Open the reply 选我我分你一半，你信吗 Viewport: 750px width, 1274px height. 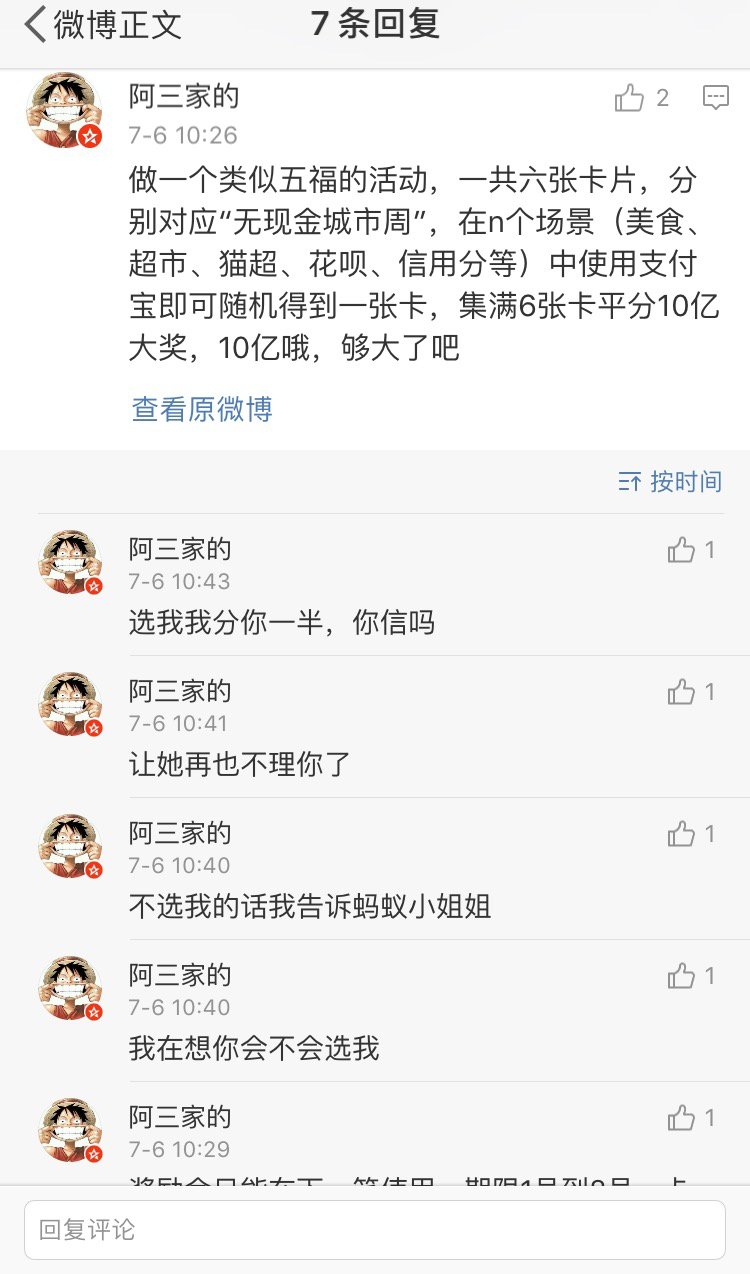pyautogui.click(x=282, y=622)
